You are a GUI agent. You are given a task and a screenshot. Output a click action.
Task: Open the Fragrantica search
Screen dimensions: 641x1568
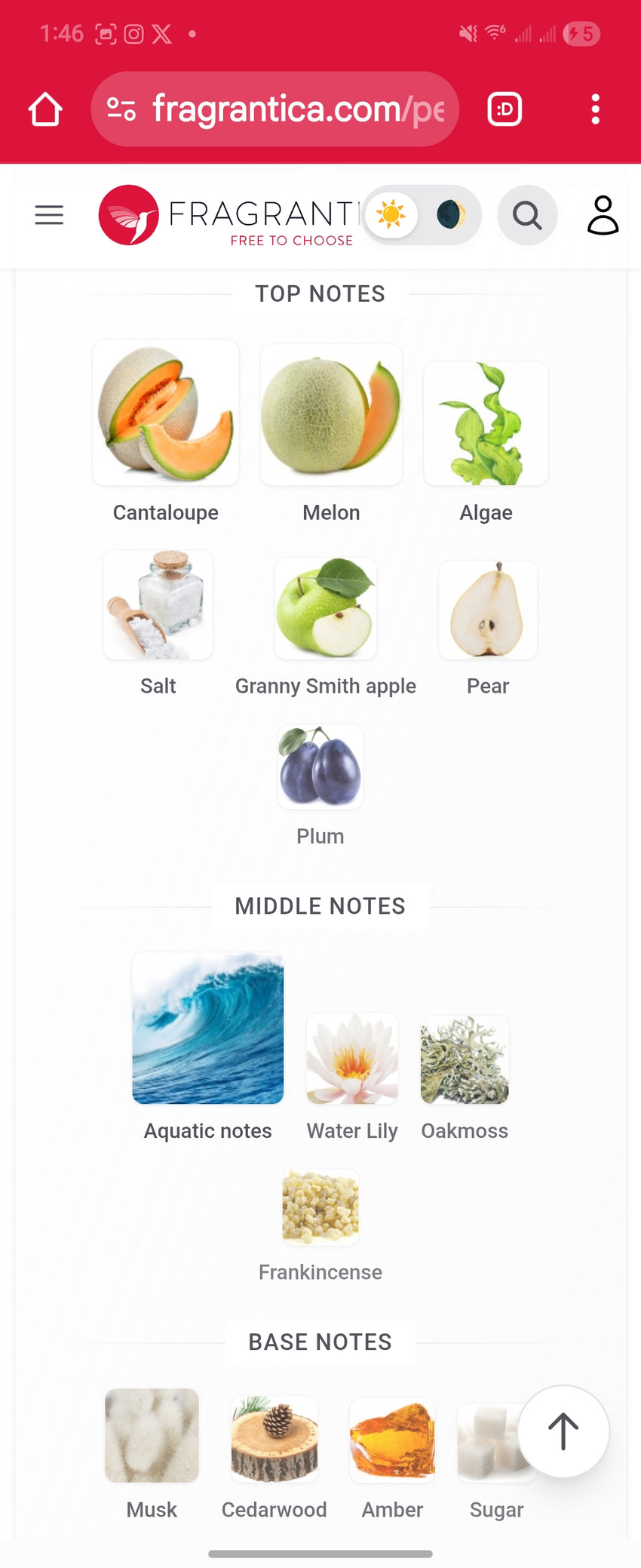(x=527, y=215)
